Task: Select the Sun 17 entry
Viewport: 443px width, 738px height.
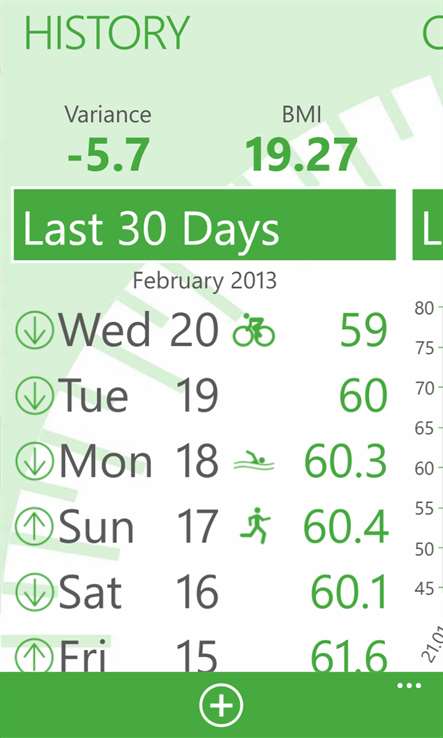Action: point(202,527)
